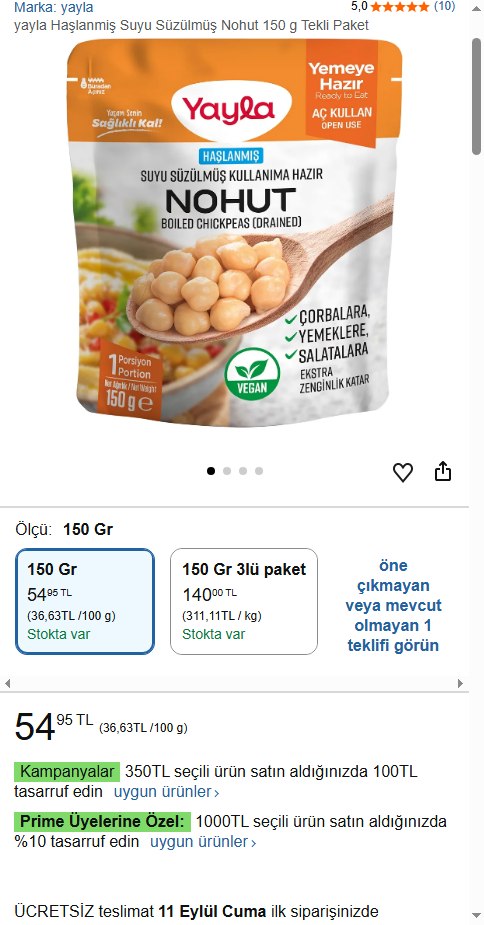The width and height of the screenshot is (484, 925).
Task: Tap the page scrollbar down arrow
Action: point(477,916)
